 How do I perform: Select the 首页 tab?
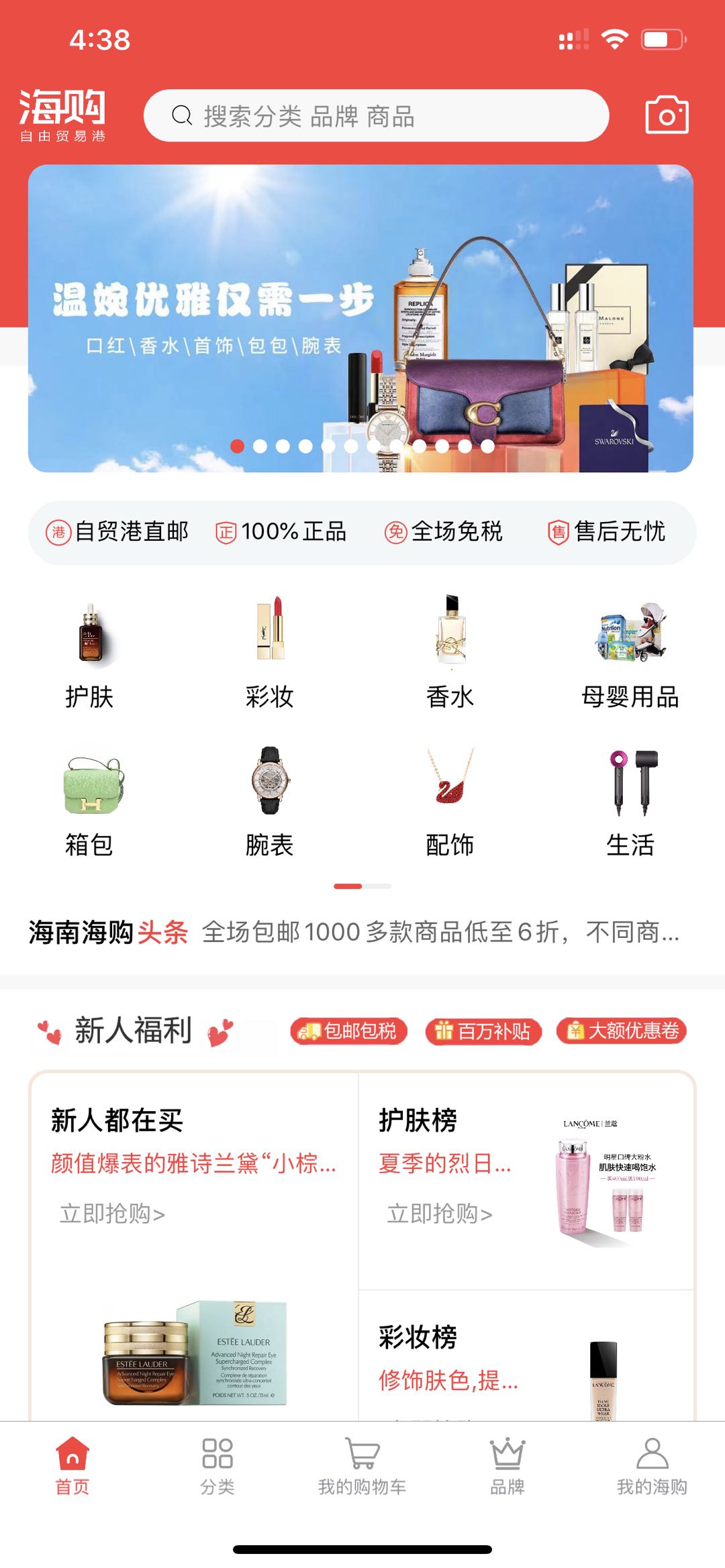click(72, 1467)
